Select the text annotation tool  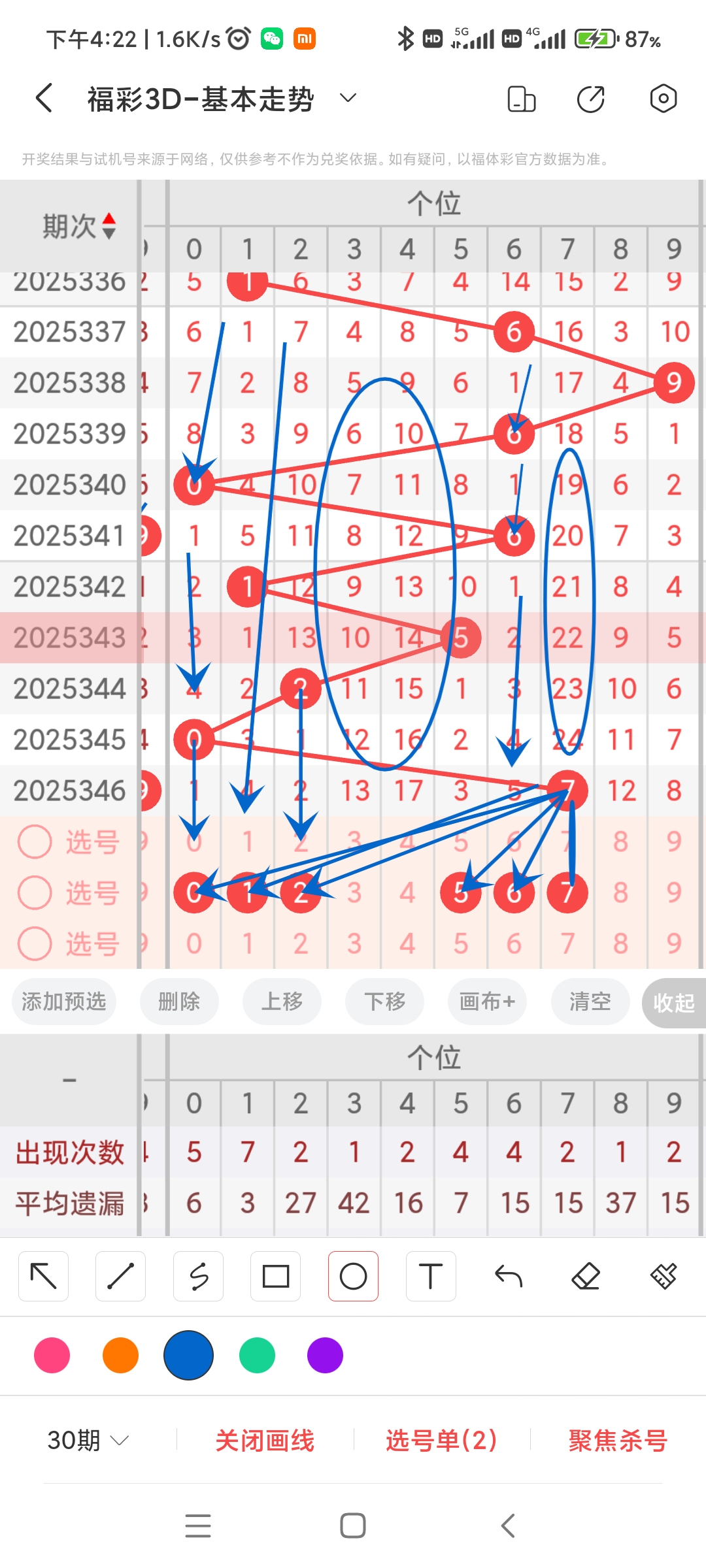tap(431, 1275)
